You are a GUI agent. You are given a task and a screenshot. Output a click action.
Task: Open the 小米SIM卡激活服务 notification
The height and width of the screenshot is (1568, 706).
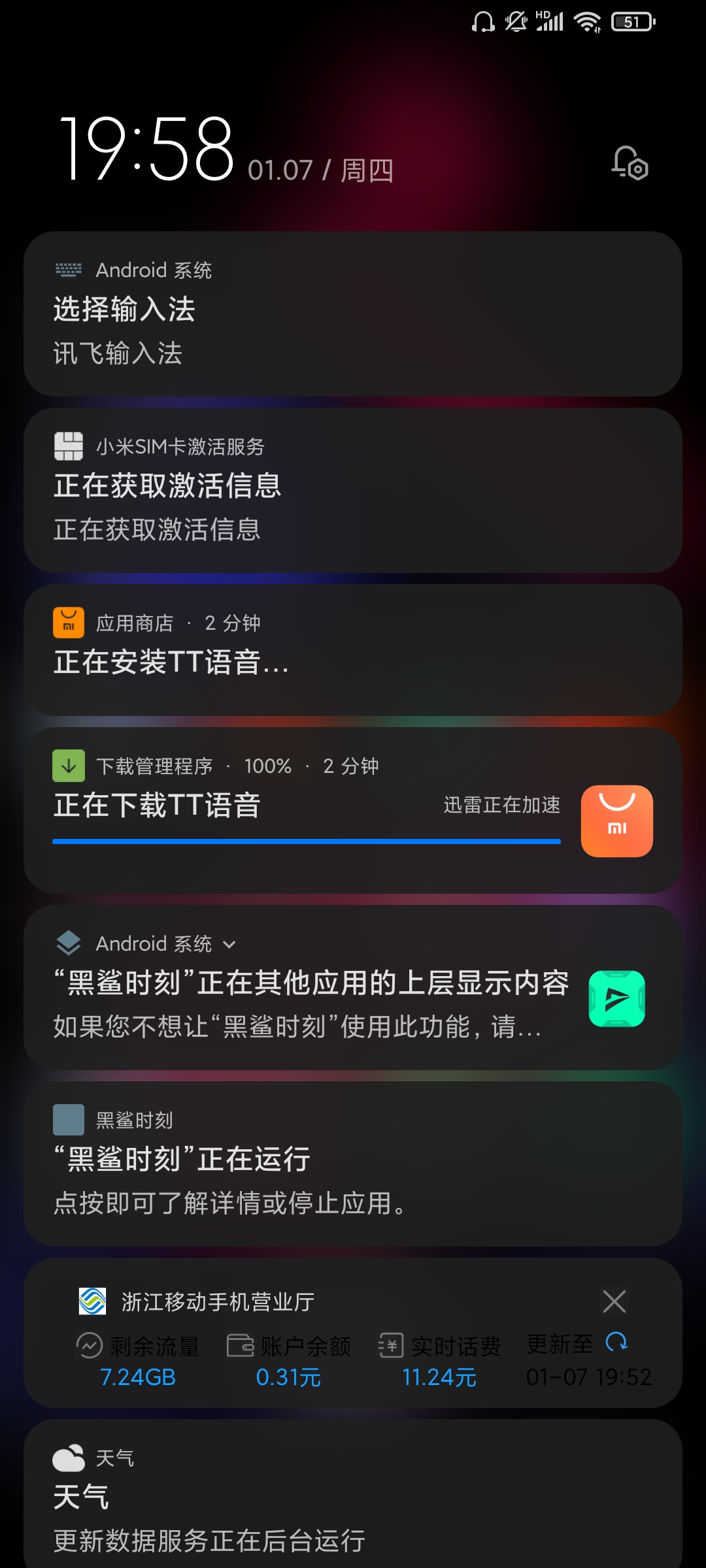(353, 490)
